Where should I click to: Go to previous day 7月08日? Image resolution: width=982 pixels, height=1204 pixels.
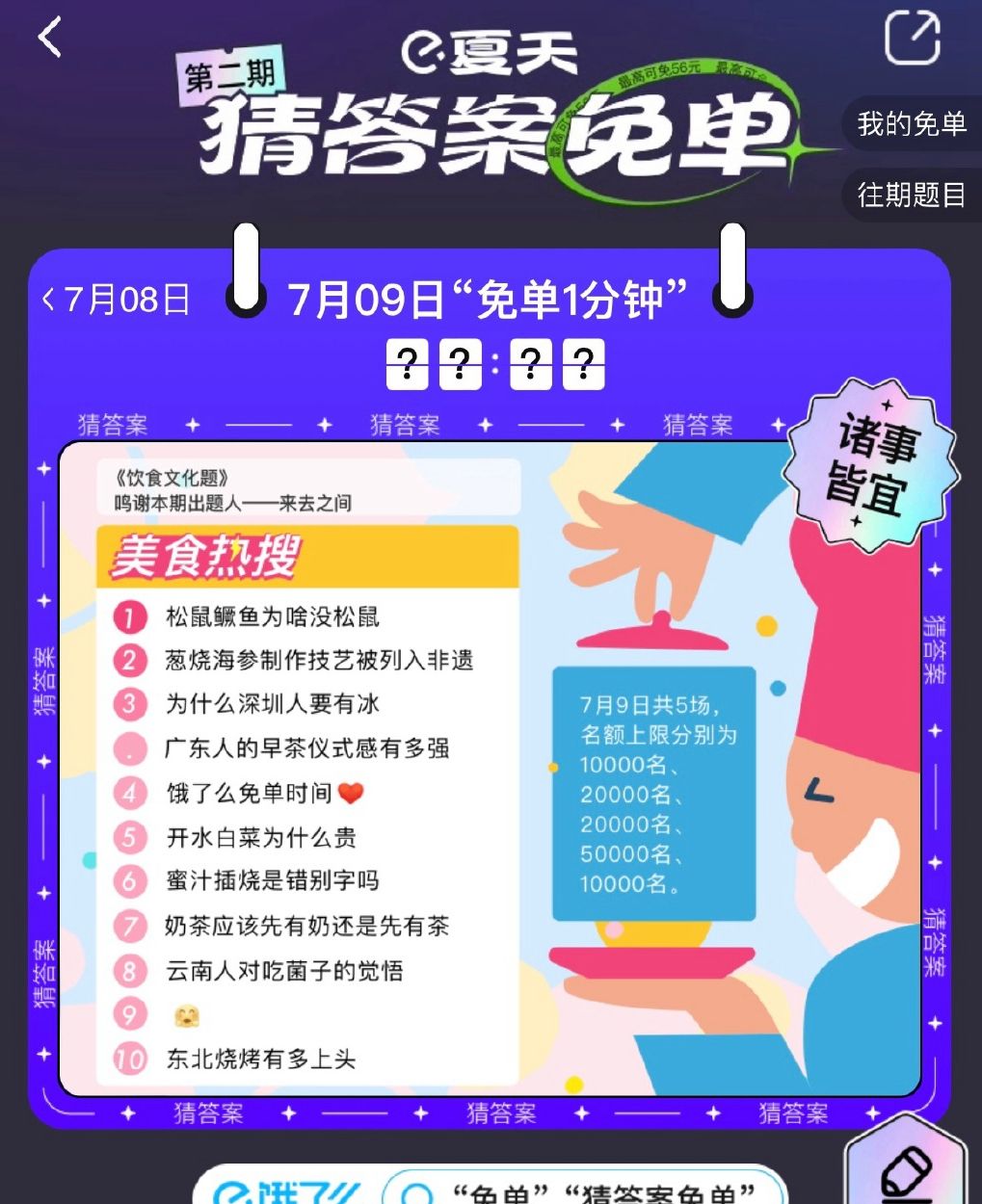(x=116, y=300)
